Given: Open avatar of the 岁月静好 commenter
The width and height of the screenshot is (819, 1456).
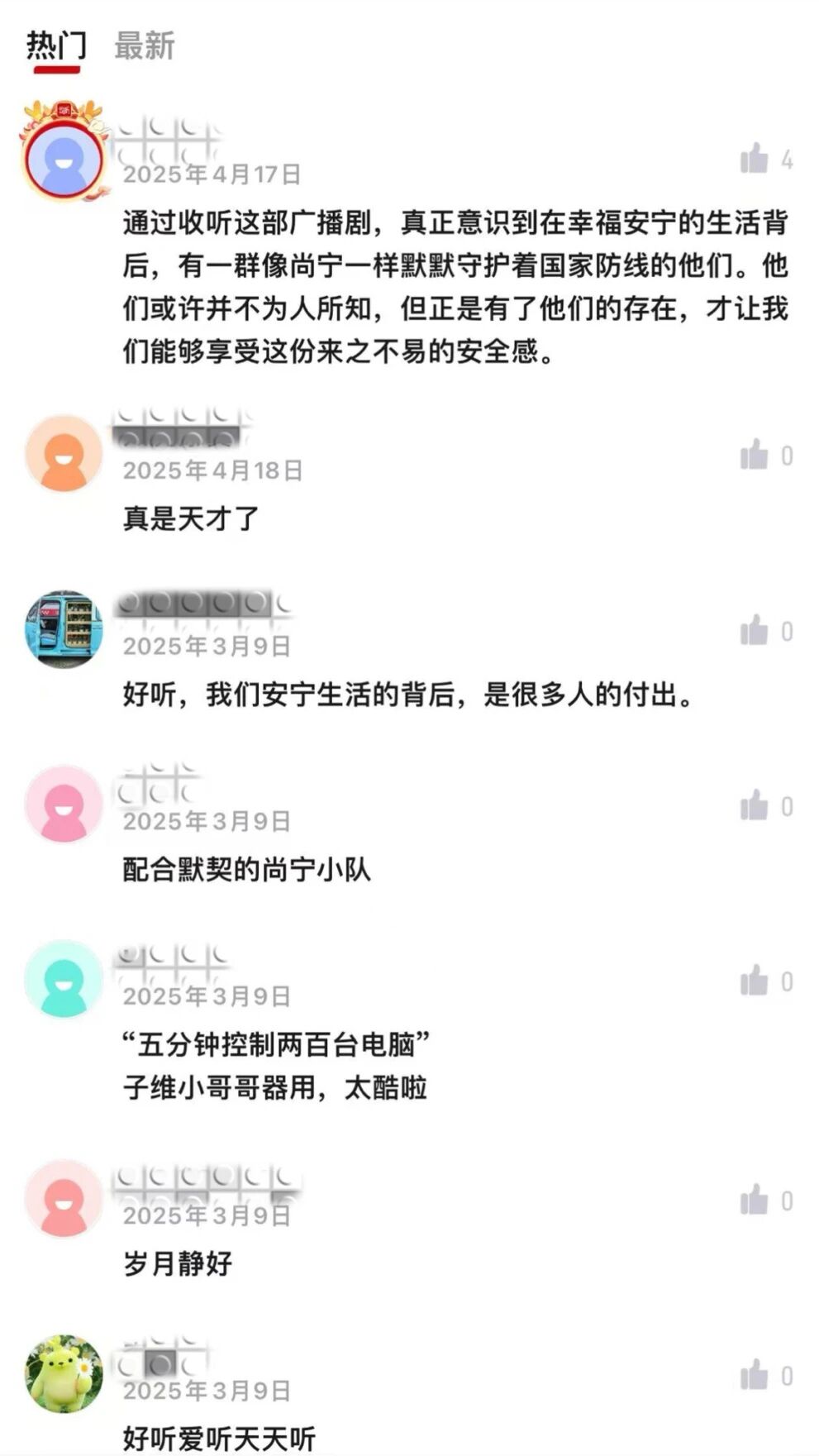Looking at the screenshot, I should [64, 1198].
